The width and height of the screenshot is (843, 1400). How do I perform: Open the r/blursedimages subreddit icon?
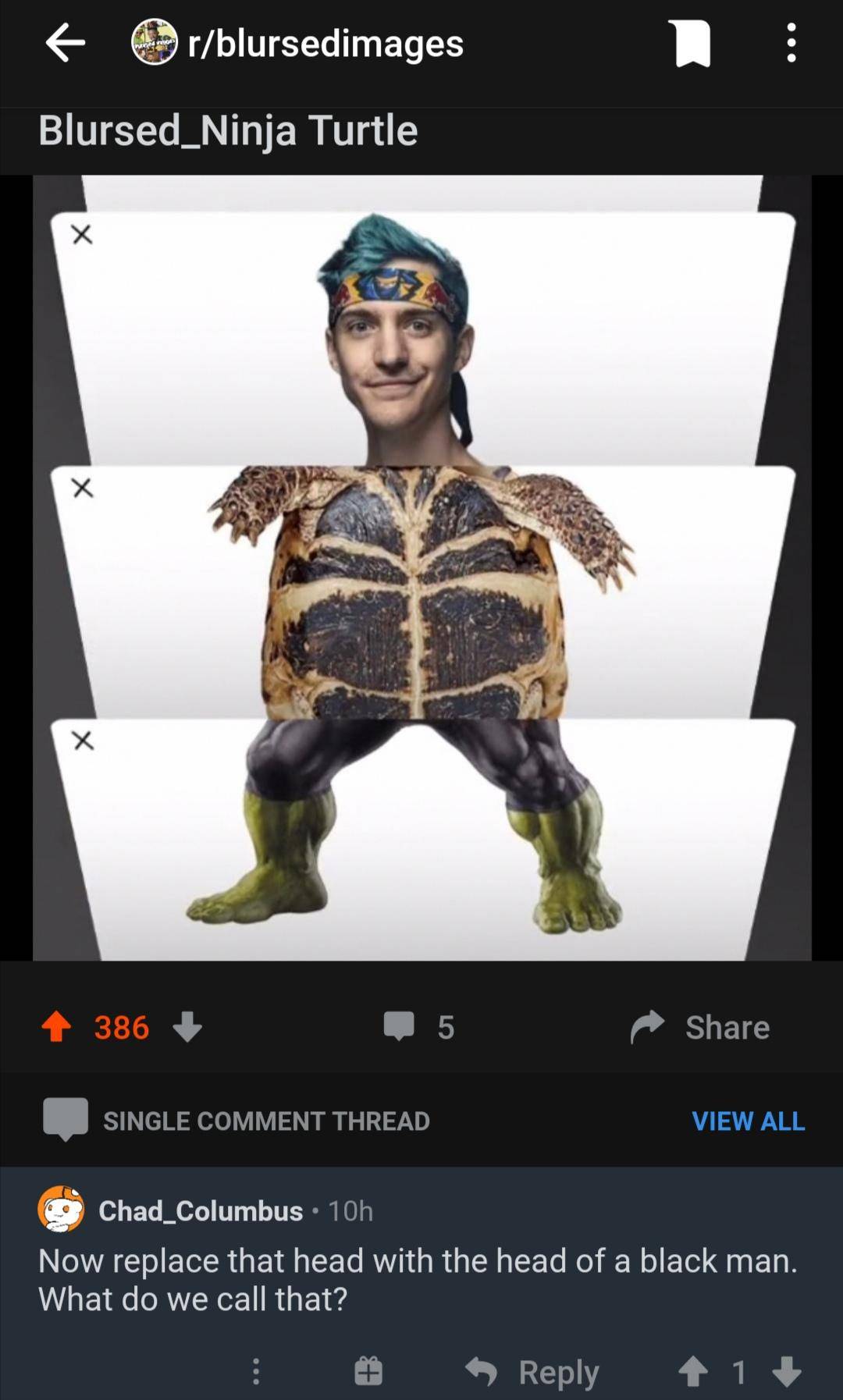pos(155,43)
